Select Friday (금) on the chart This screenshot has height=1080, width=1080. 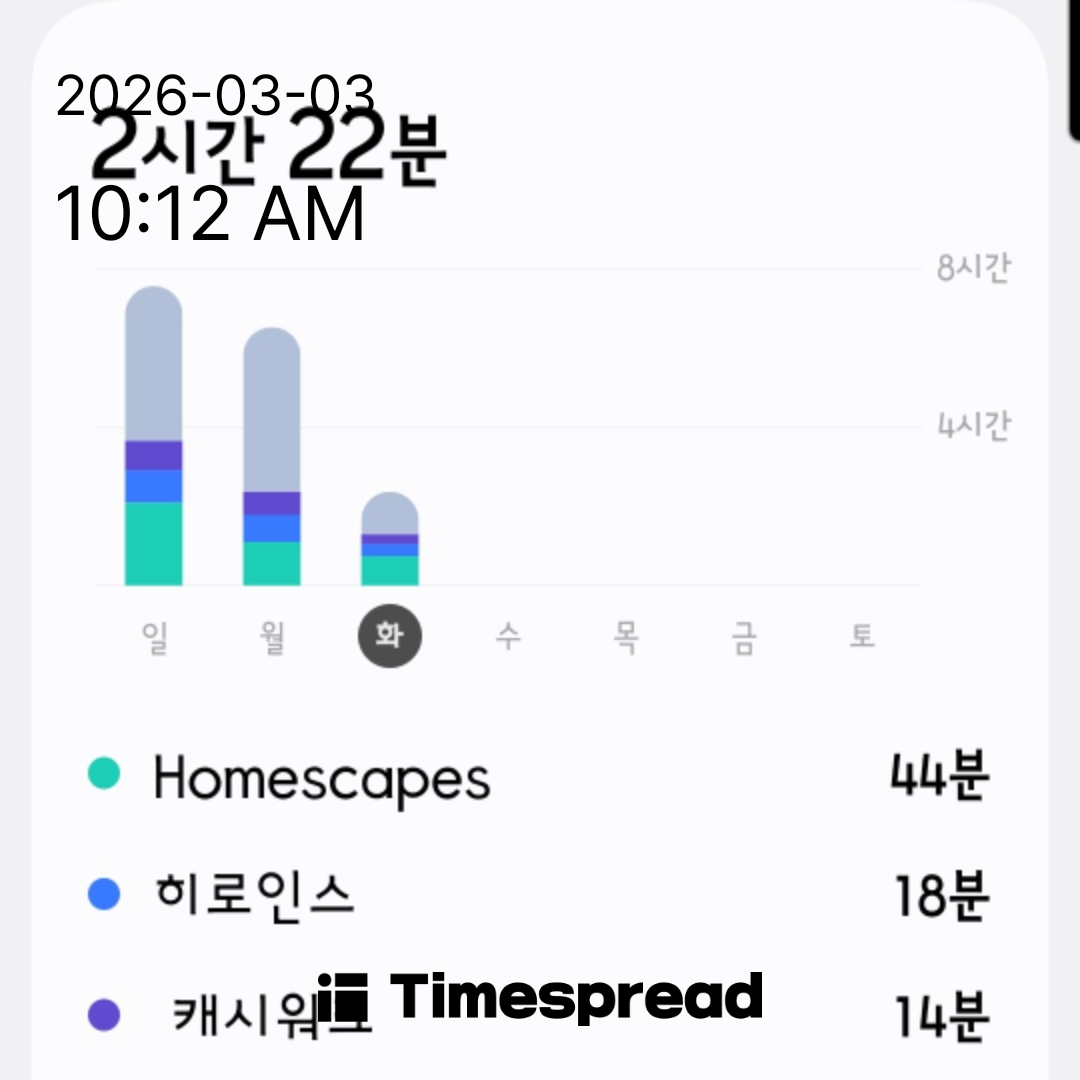[744, 637]
